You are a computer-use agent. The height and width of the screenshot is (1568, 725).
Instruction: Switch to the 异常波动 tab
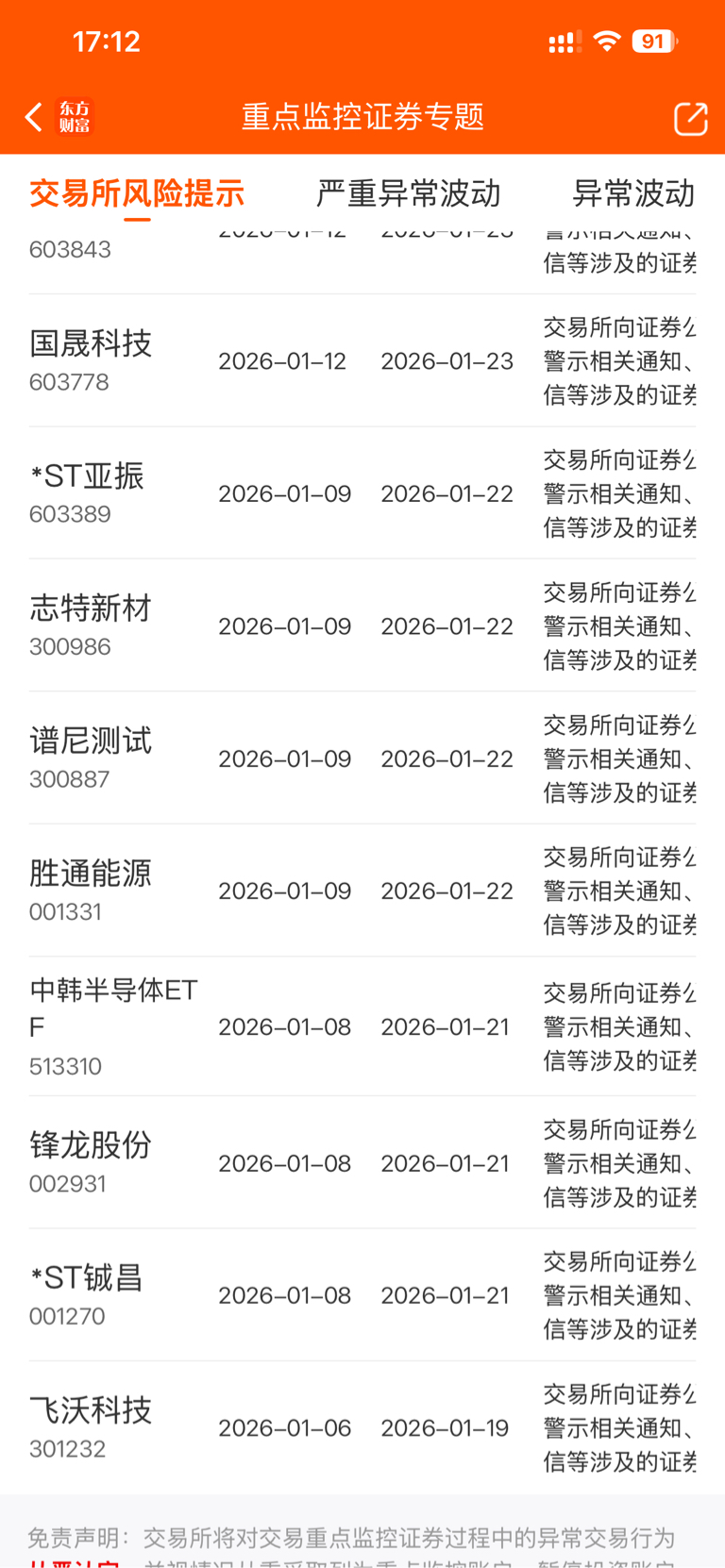[x=633, y=193]
